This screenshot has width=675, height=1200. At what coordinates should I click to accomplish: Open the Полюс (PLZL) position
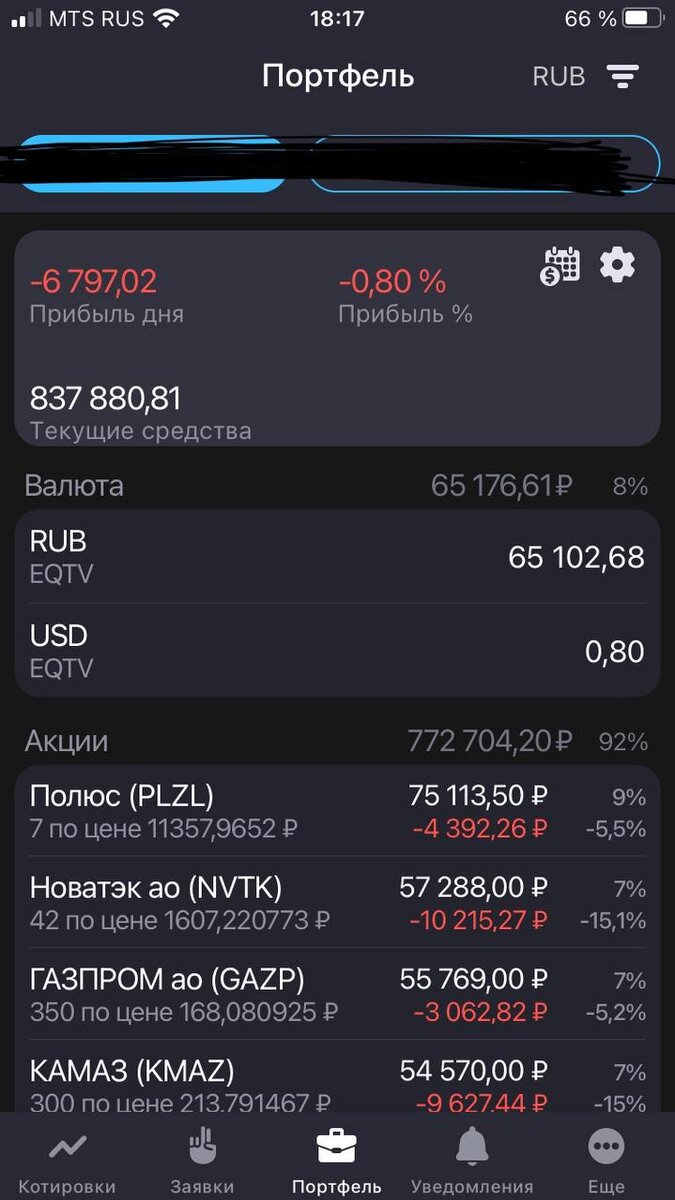(x=337, y=811)
